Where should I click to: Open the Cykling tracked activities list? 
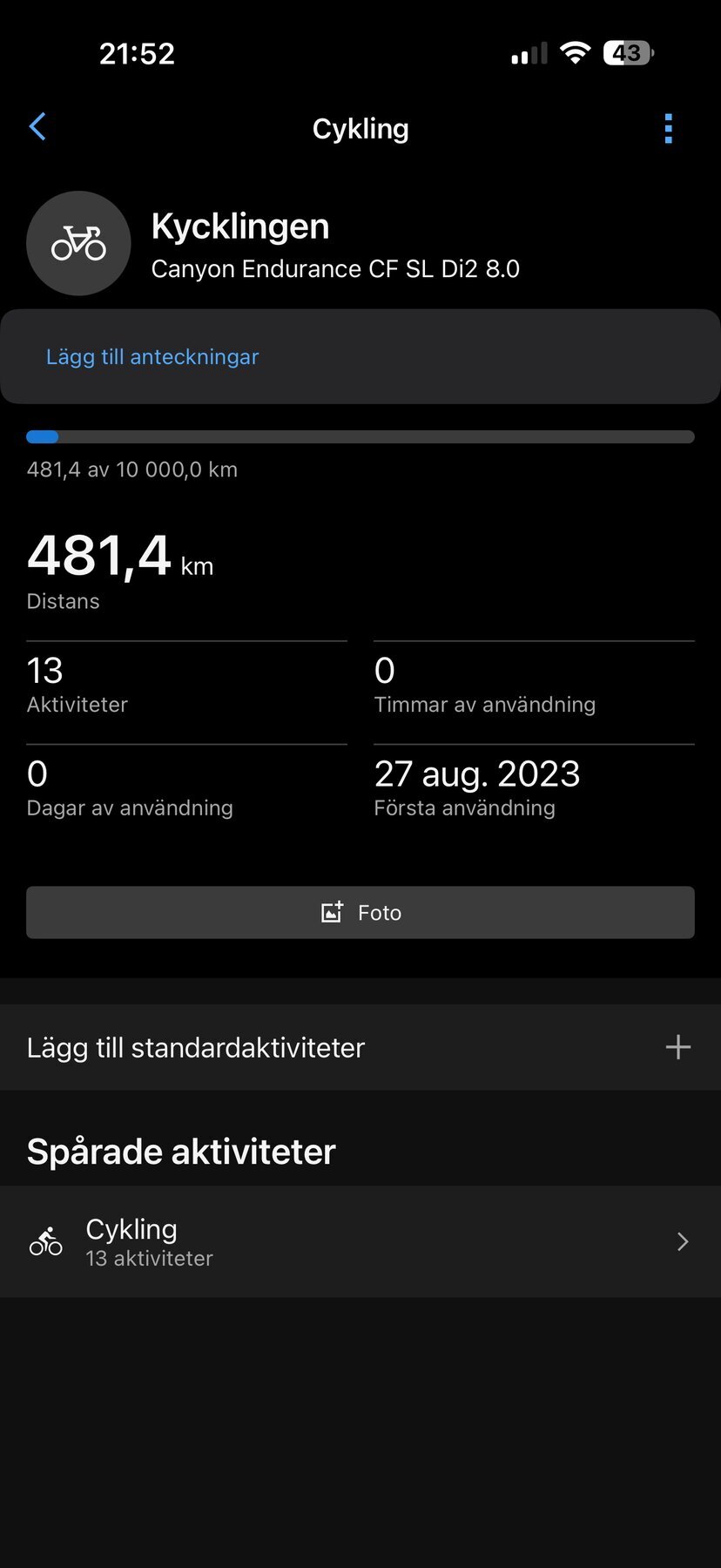coord(360,1241)
